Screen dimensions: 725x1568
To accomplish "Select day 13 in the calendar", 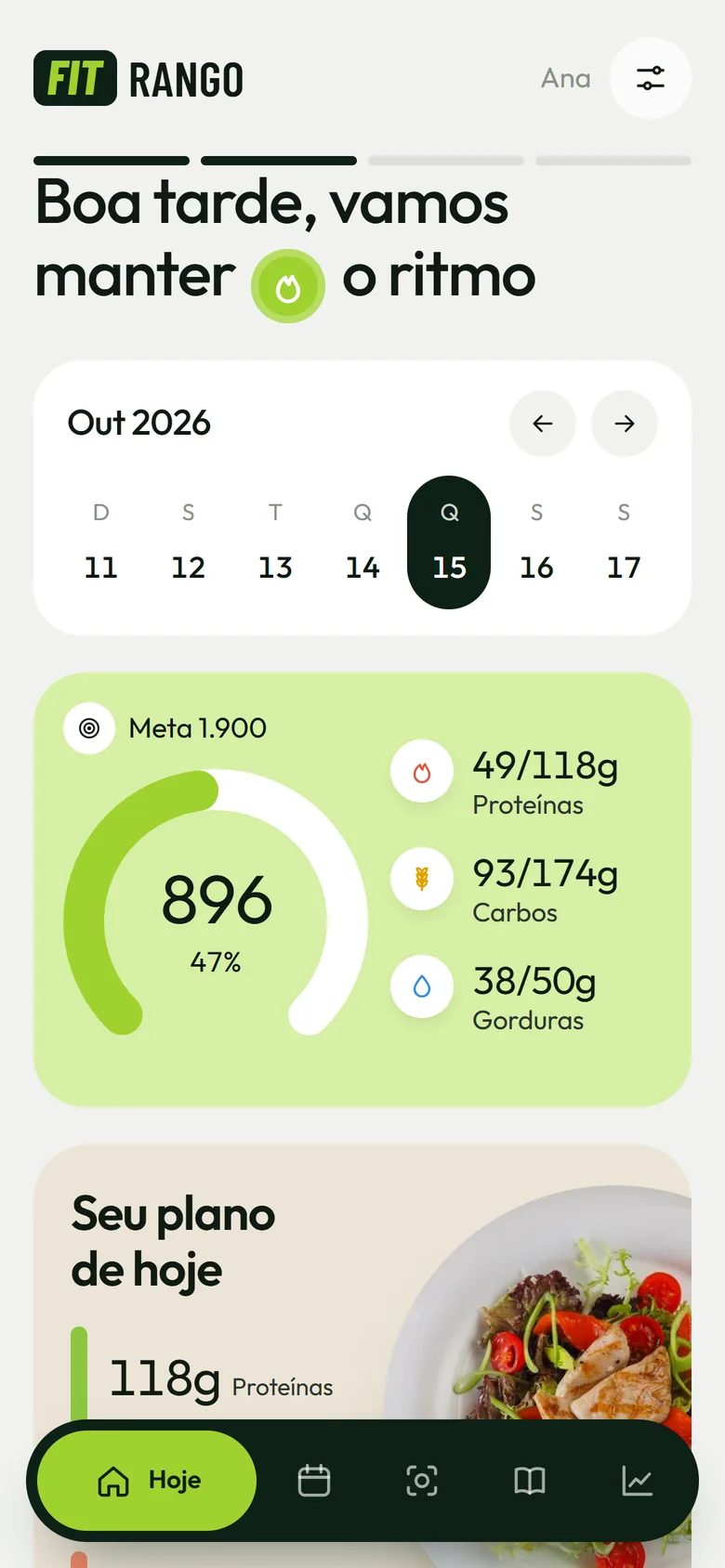I will (275, 542).
